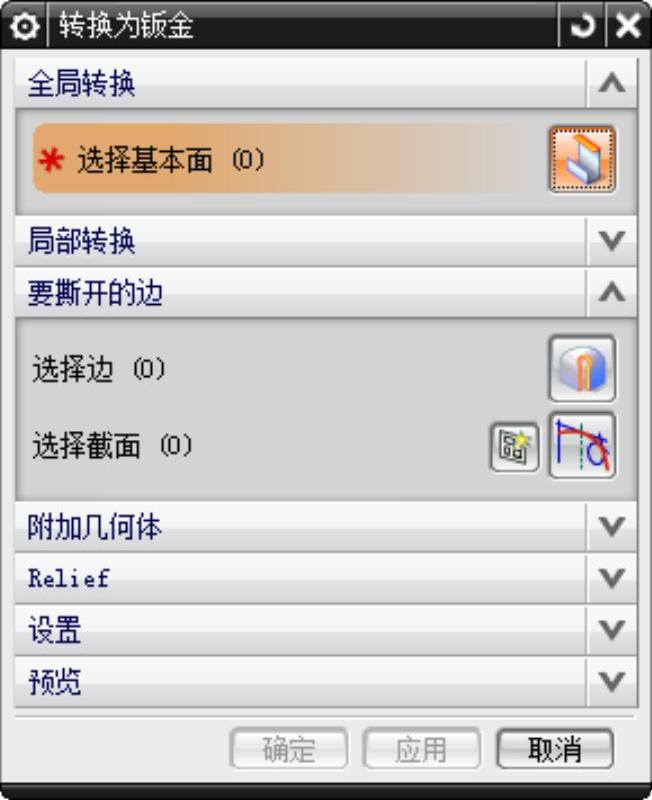Expand the Relief section

[x=611, y=578]
